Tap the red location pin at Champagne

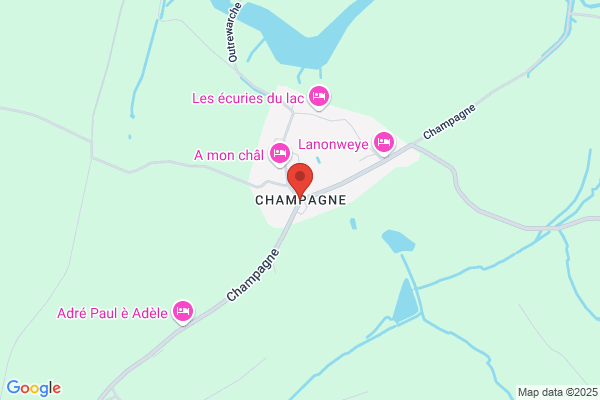300,181
